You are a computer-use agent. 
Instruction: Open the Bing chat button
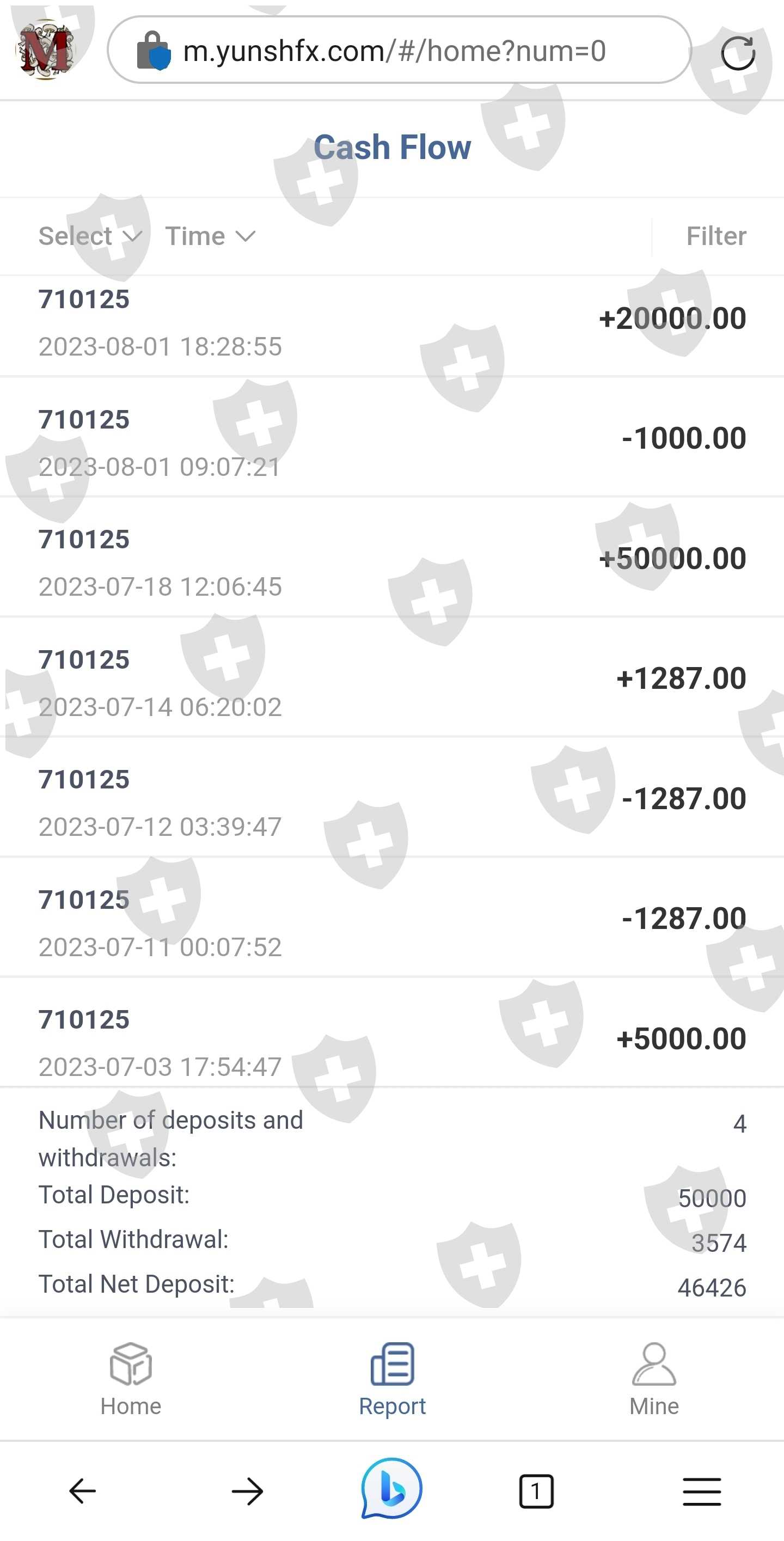(x=391, y=1488)
